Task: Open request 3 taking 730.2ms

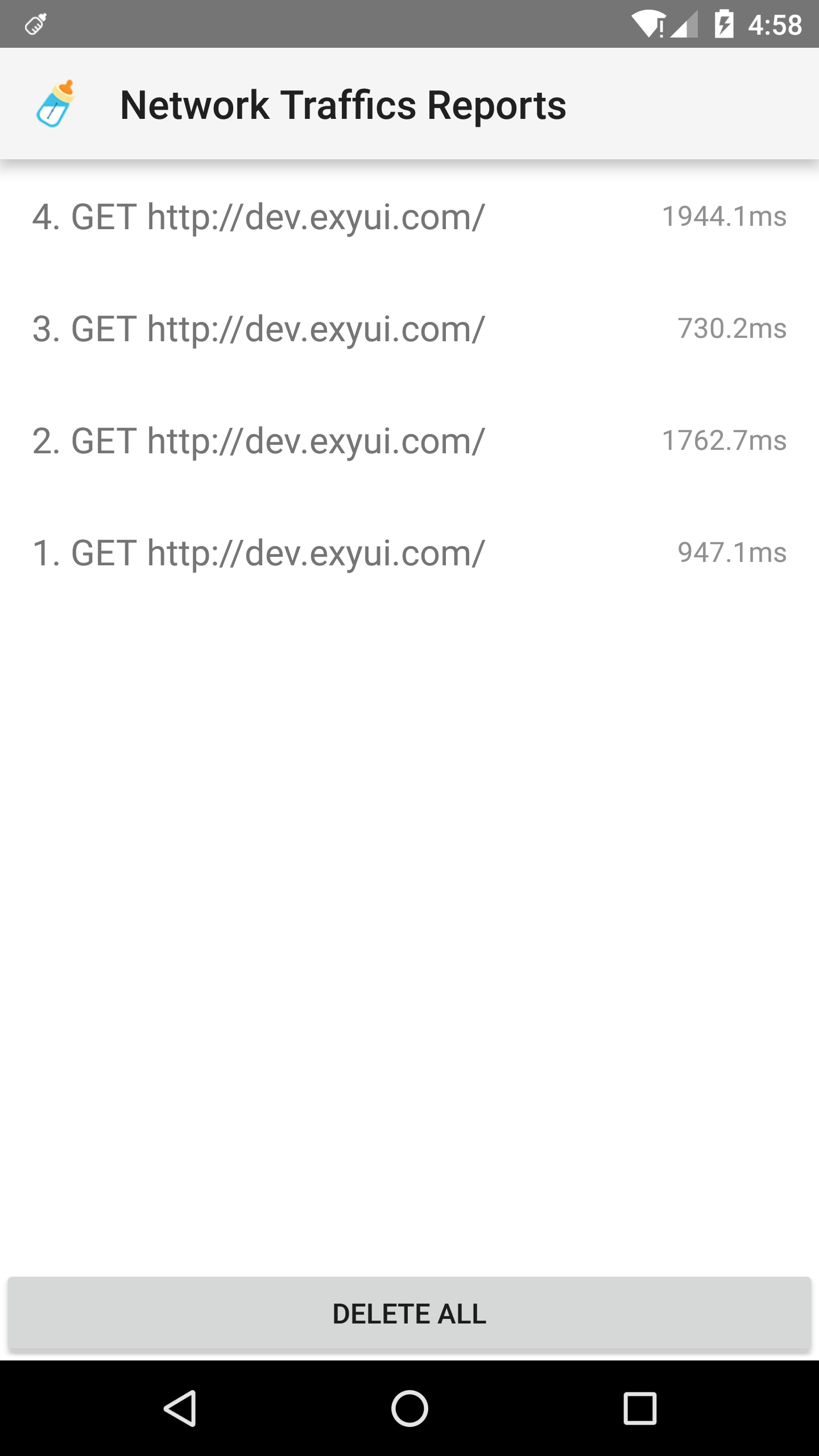Action: pyautogui.click(x=409, y=329)
